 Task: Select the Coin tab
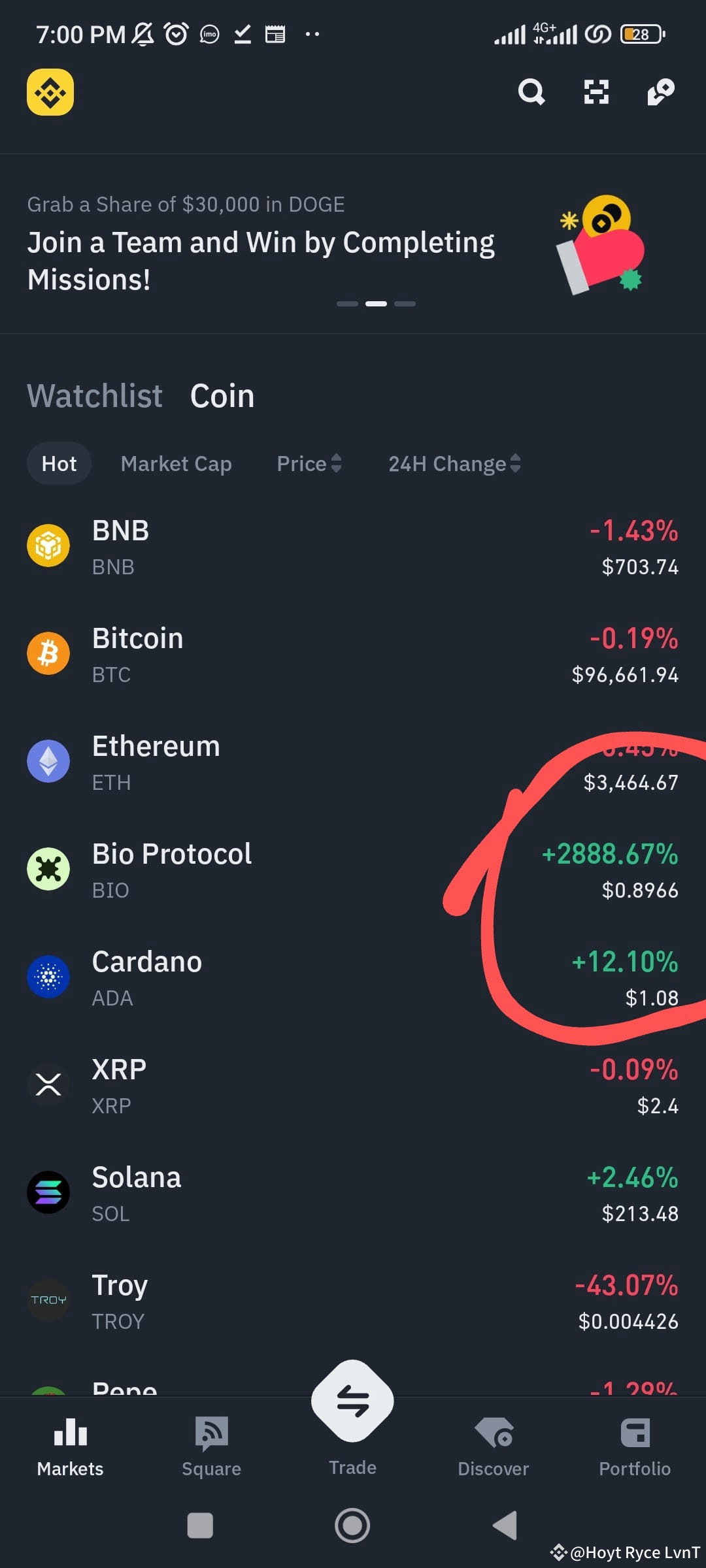[222, 395]
